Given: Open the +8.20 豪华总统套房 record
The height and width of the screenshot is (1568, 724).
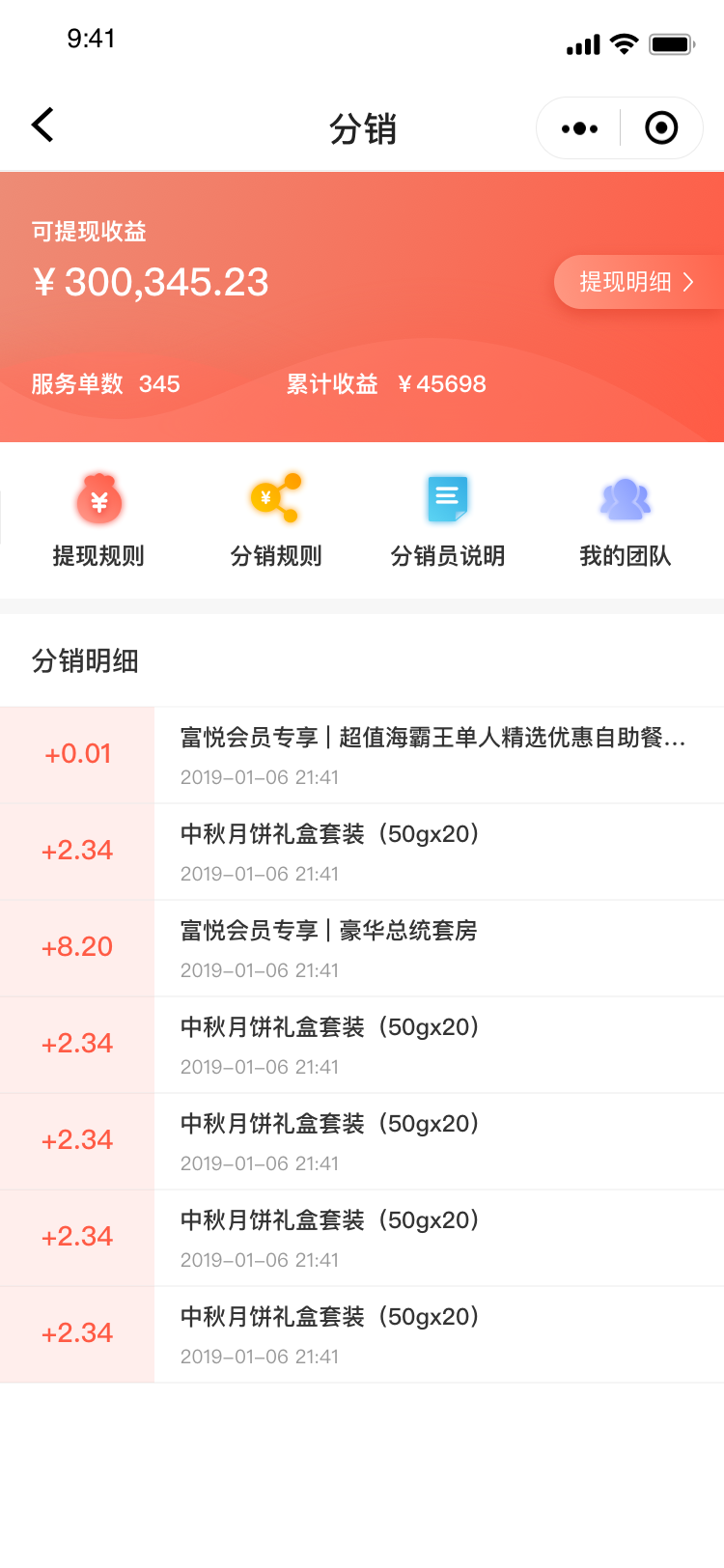Looking at the screenshot, I should tap(362, 948).
